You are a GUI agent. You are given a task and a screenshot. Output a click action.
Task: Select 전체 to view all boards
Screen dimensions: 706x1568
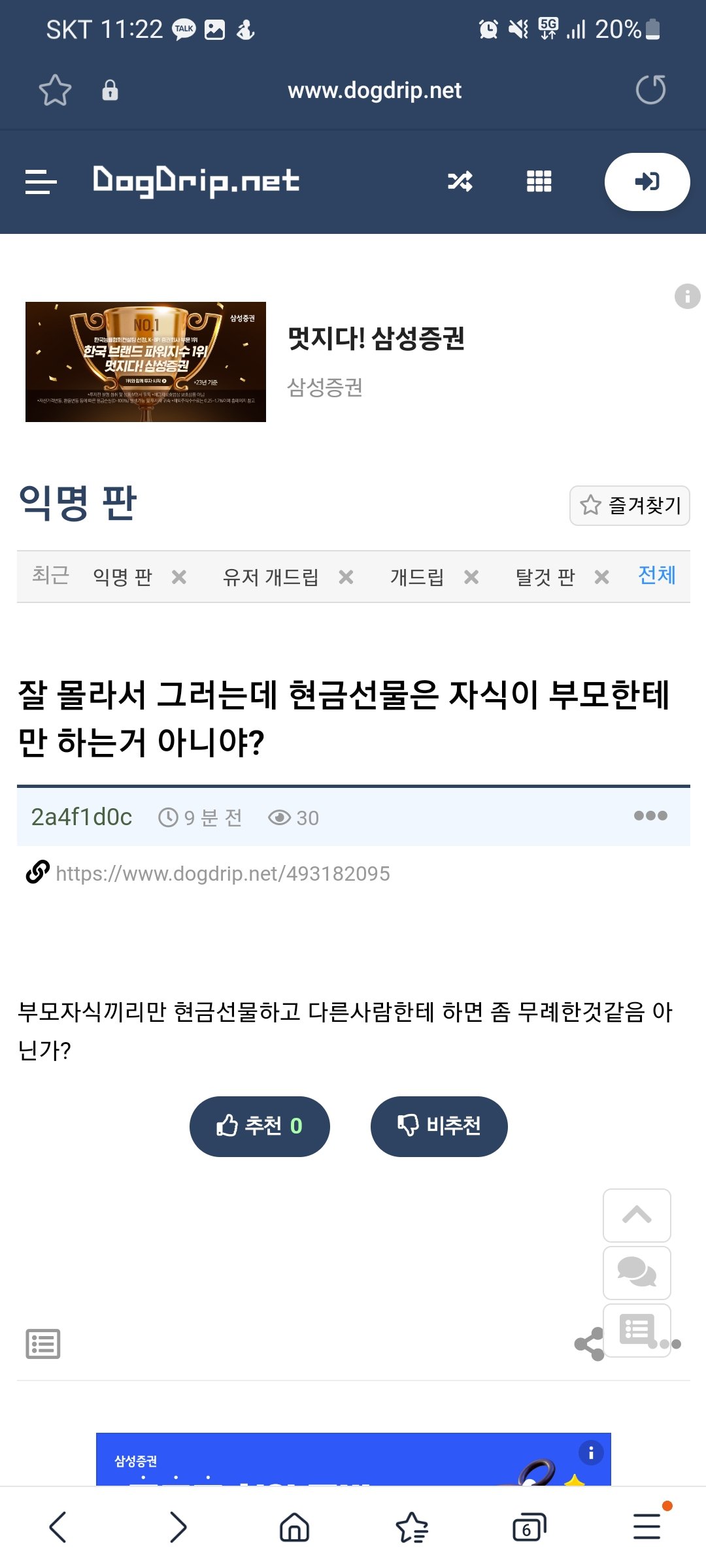click(x=656, y=576)
